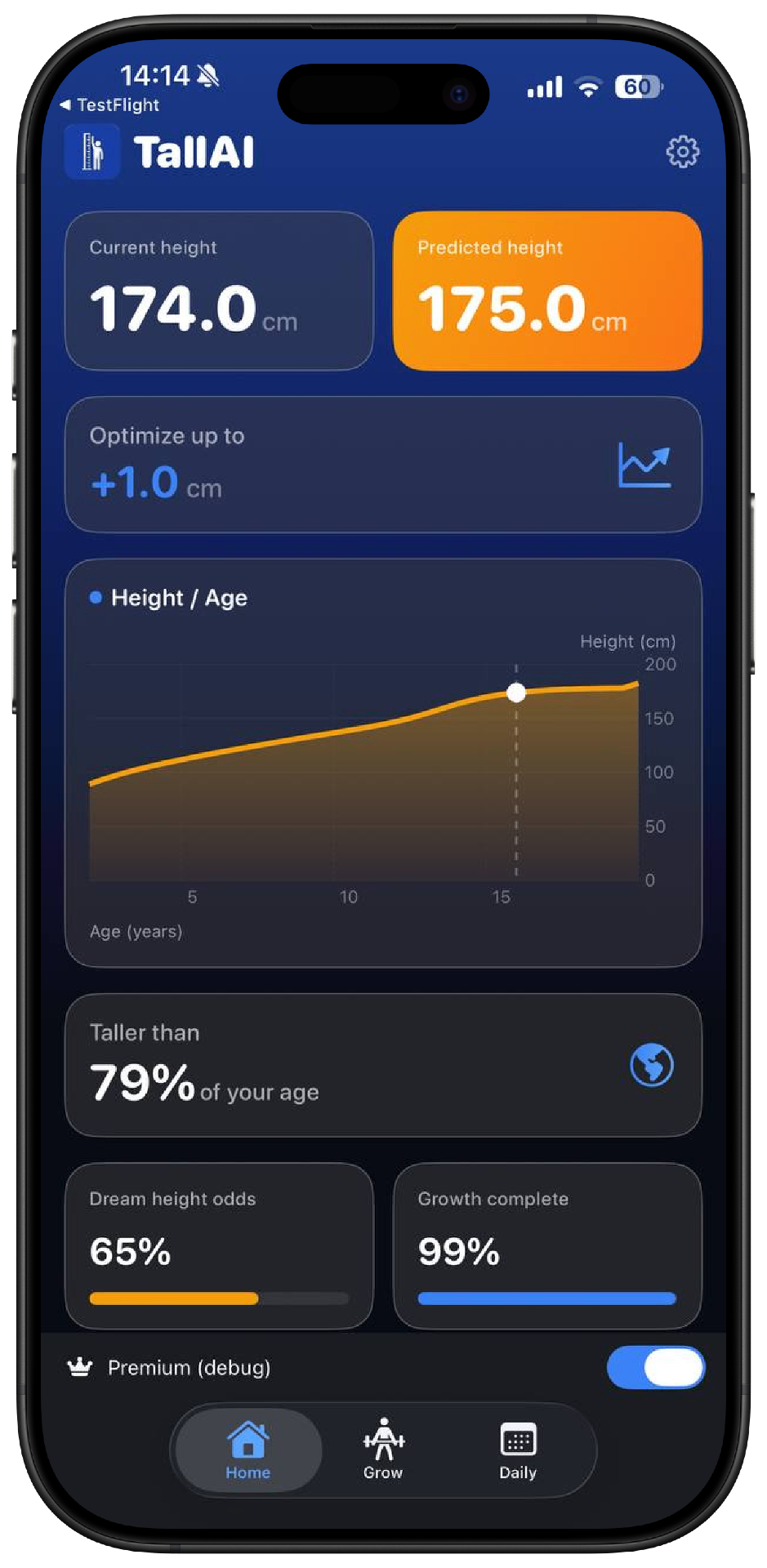This screenshot has height=1568, width=767.
Task: Toggle the Premium (debug) switch
Action: (655, 1367)
